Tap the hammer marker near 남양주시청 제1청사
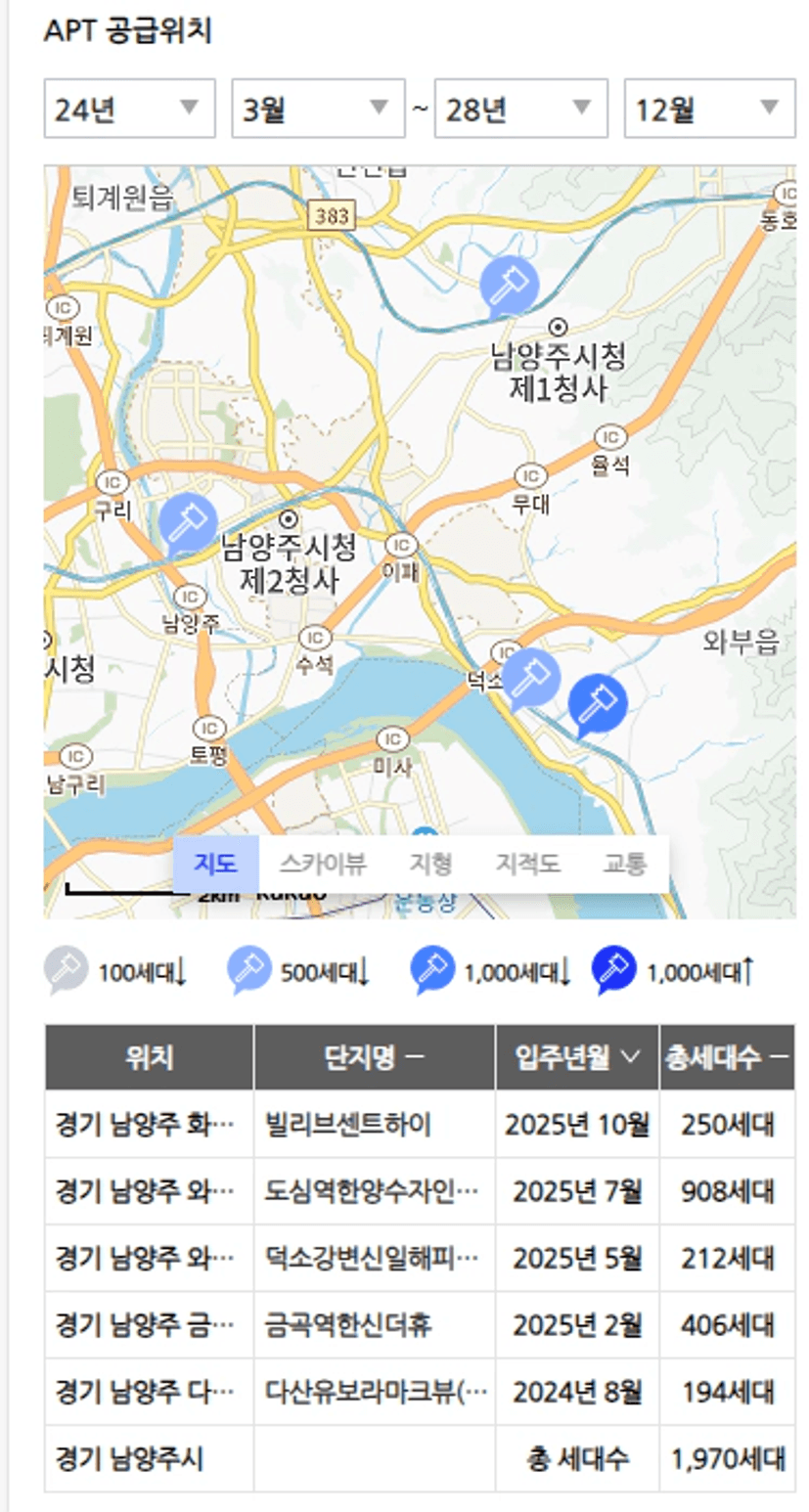Screen dimensions: 809x1512 [x=509, y=285]
